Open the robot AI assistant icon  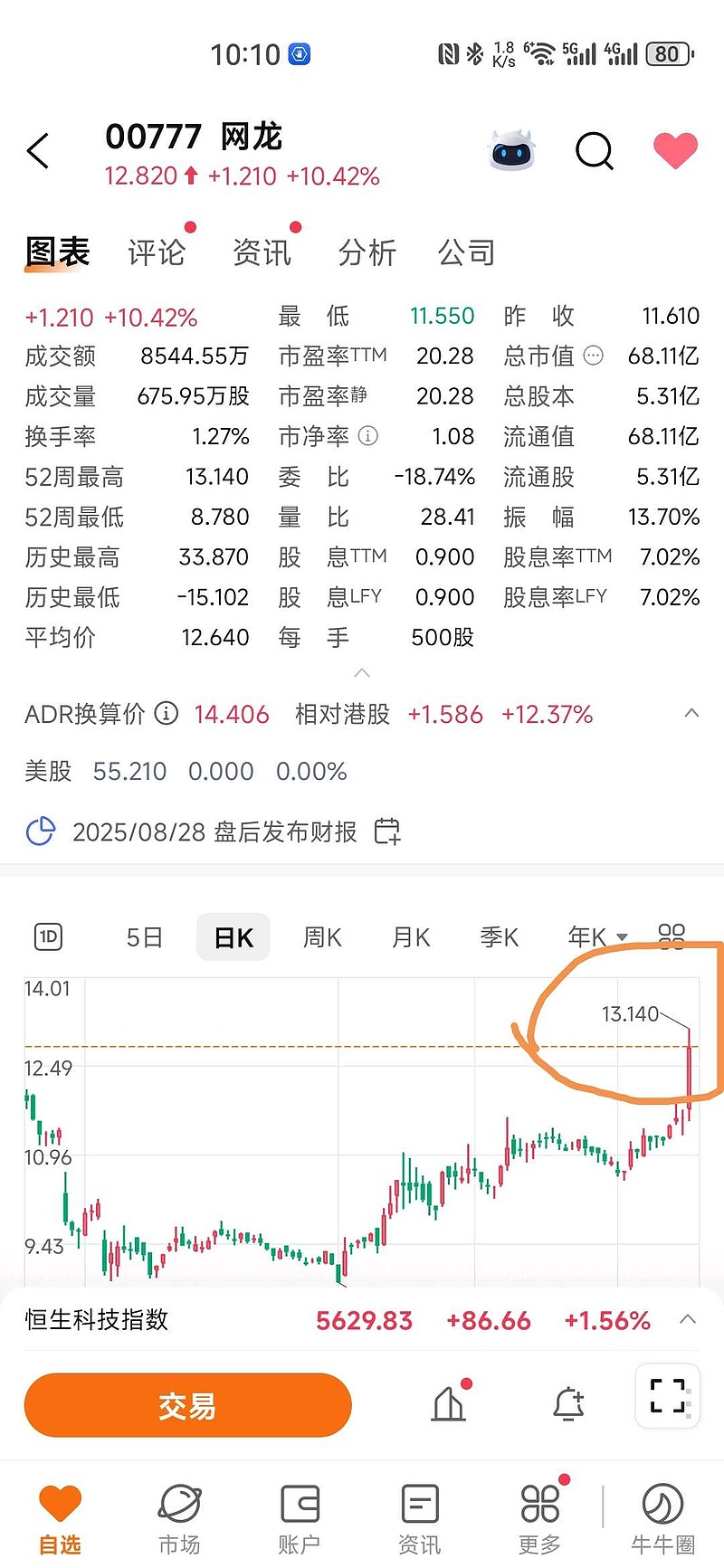(512, 150)
